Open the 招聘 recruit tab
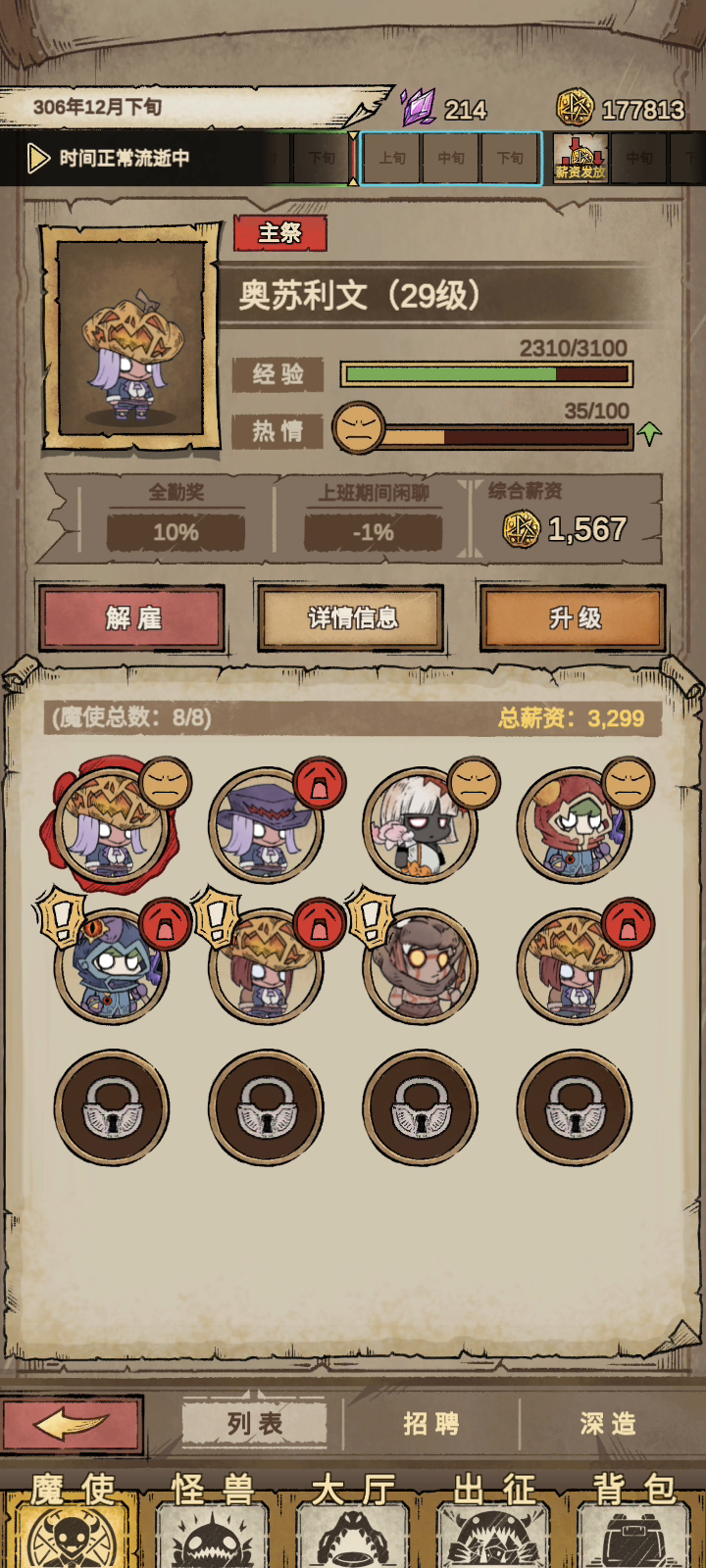The height and width of the screenshot is (1568, 706). (431, 1424)
